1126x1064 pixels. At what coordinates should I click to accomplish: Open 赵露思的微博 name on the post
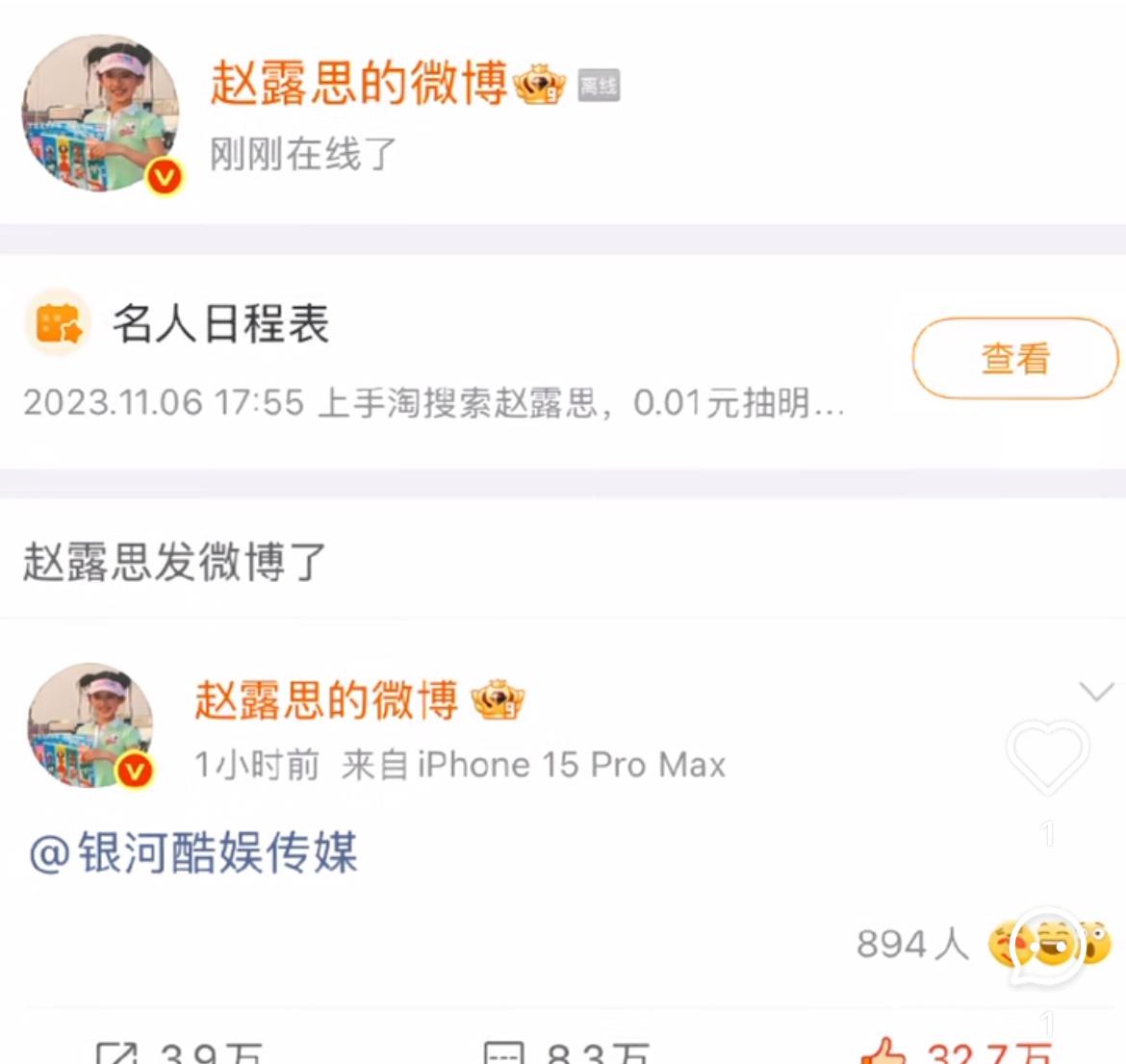point(326,699)
